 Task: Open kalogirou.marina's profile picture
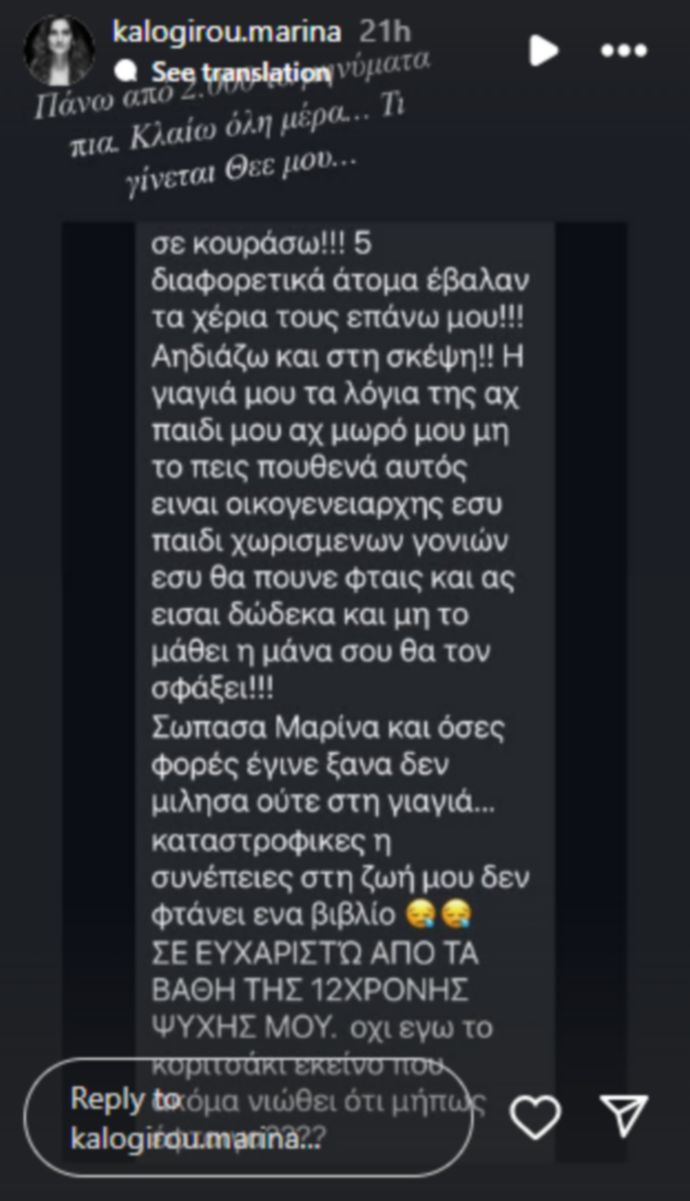59,50
